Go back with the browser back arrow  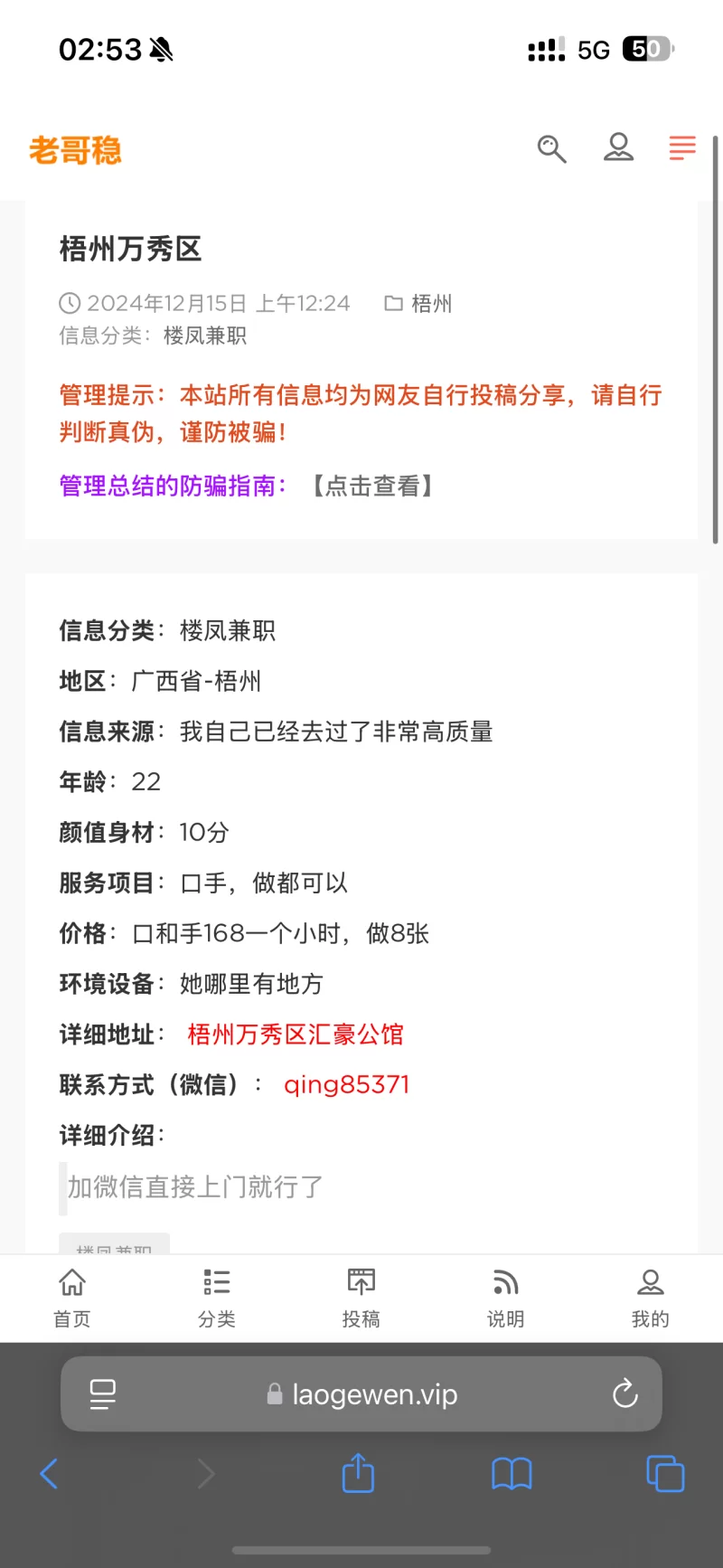tap(50, 1474)
